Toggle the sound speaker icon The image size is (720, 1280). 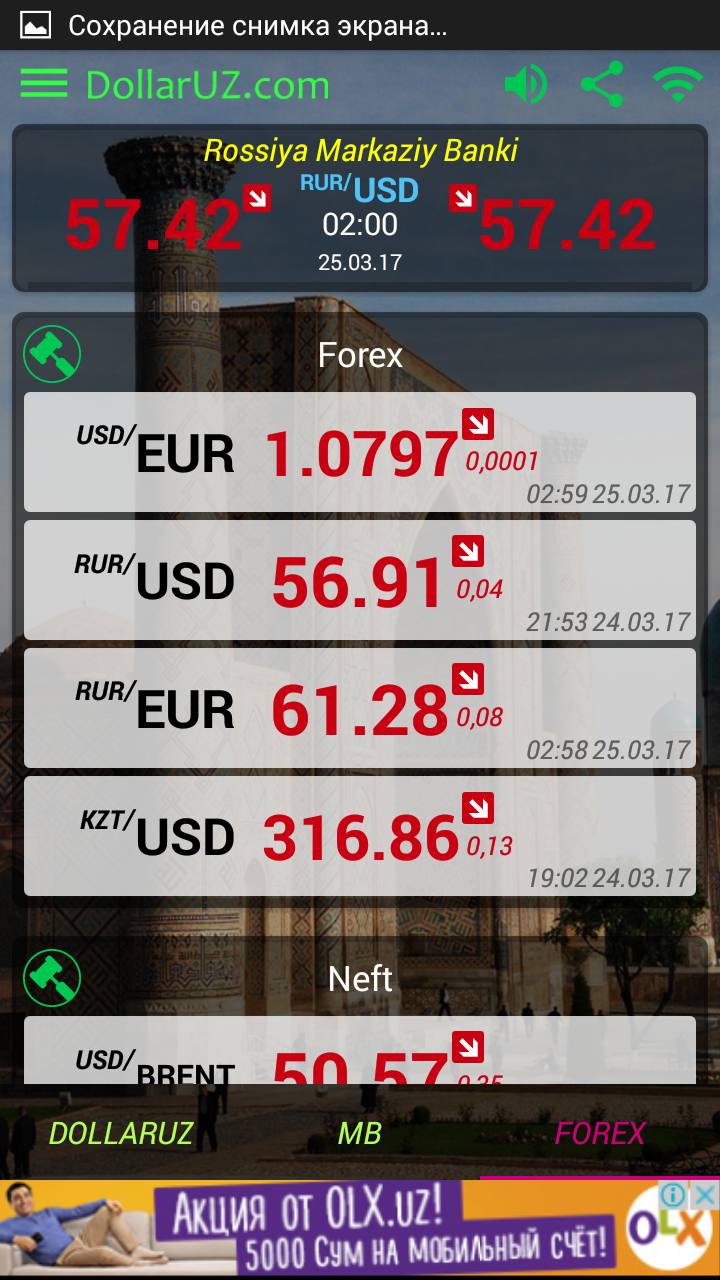coord(525,84)
